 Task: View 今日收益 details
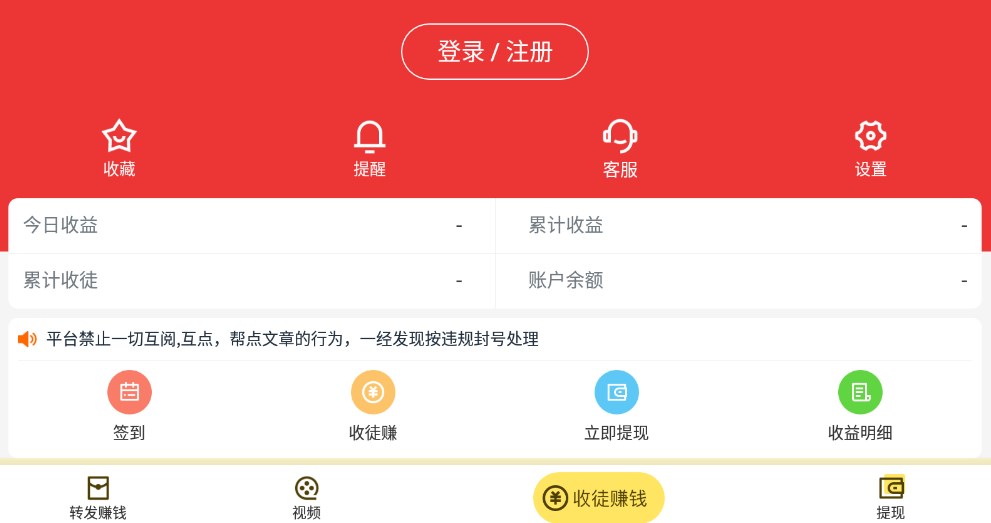250,226
